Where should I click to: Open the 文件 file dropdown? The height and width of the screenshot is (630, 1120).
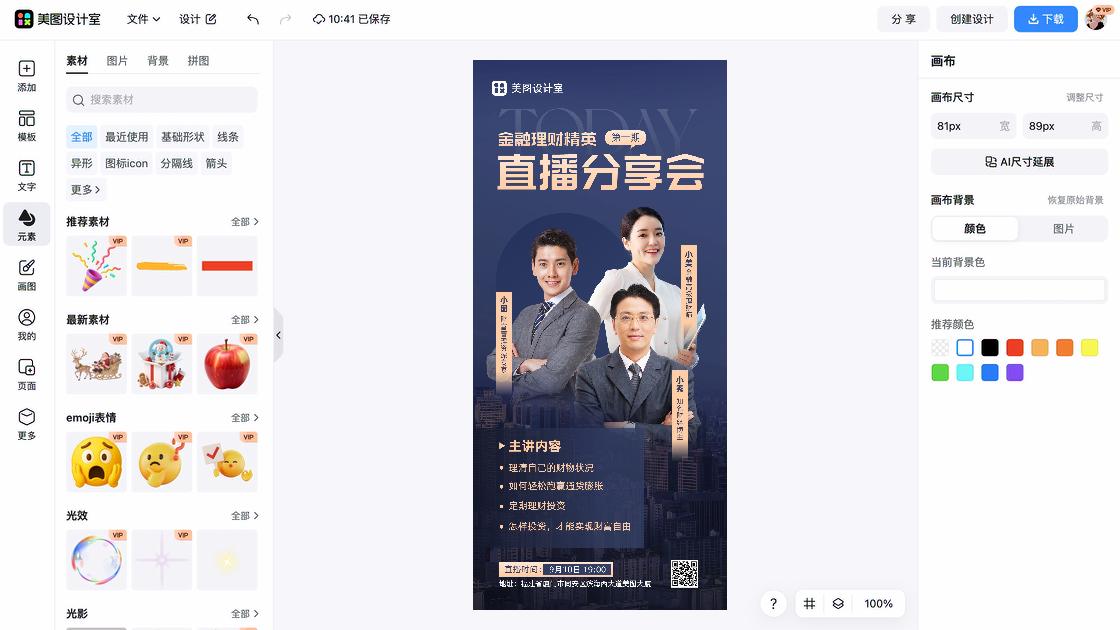143,19
